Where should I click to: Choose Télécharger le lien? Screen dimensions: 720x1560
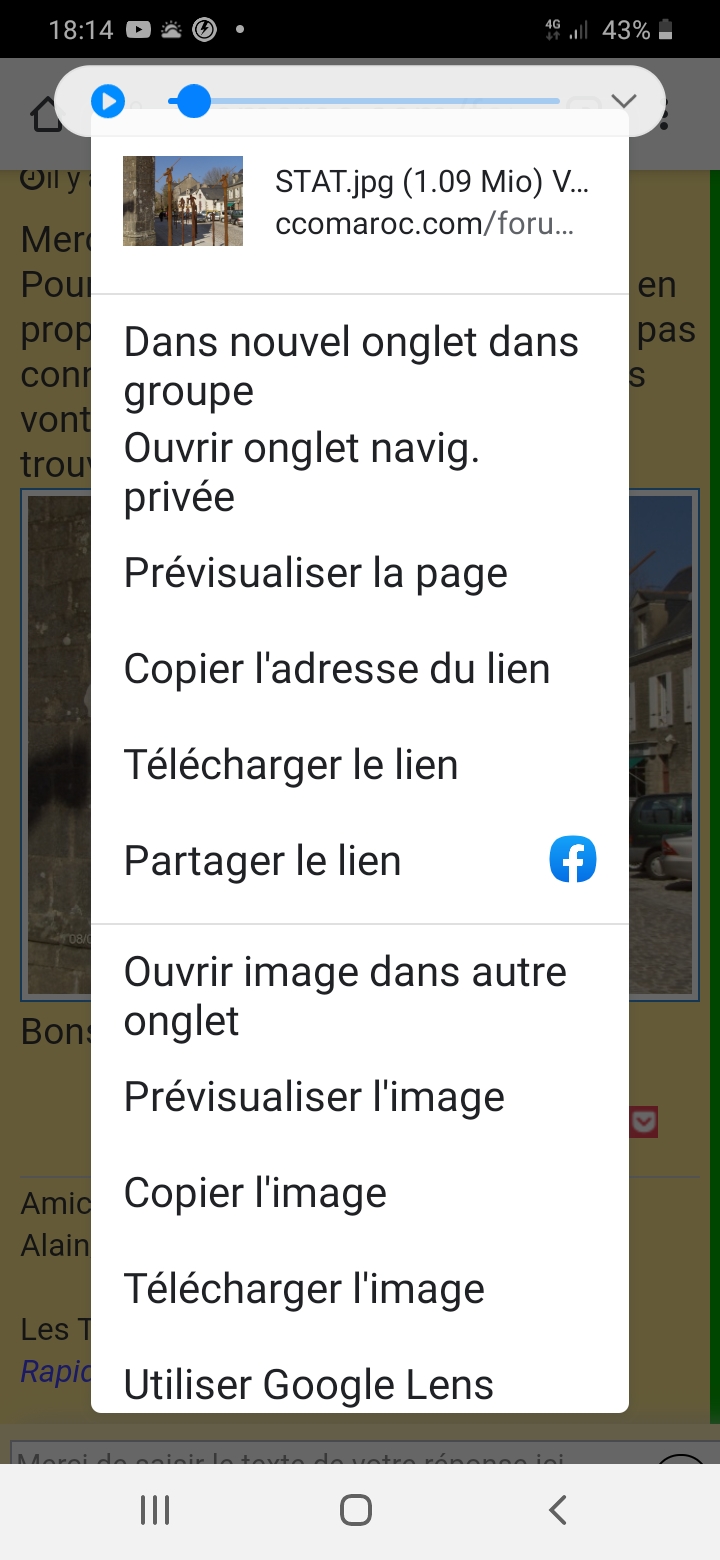point(360,765)
